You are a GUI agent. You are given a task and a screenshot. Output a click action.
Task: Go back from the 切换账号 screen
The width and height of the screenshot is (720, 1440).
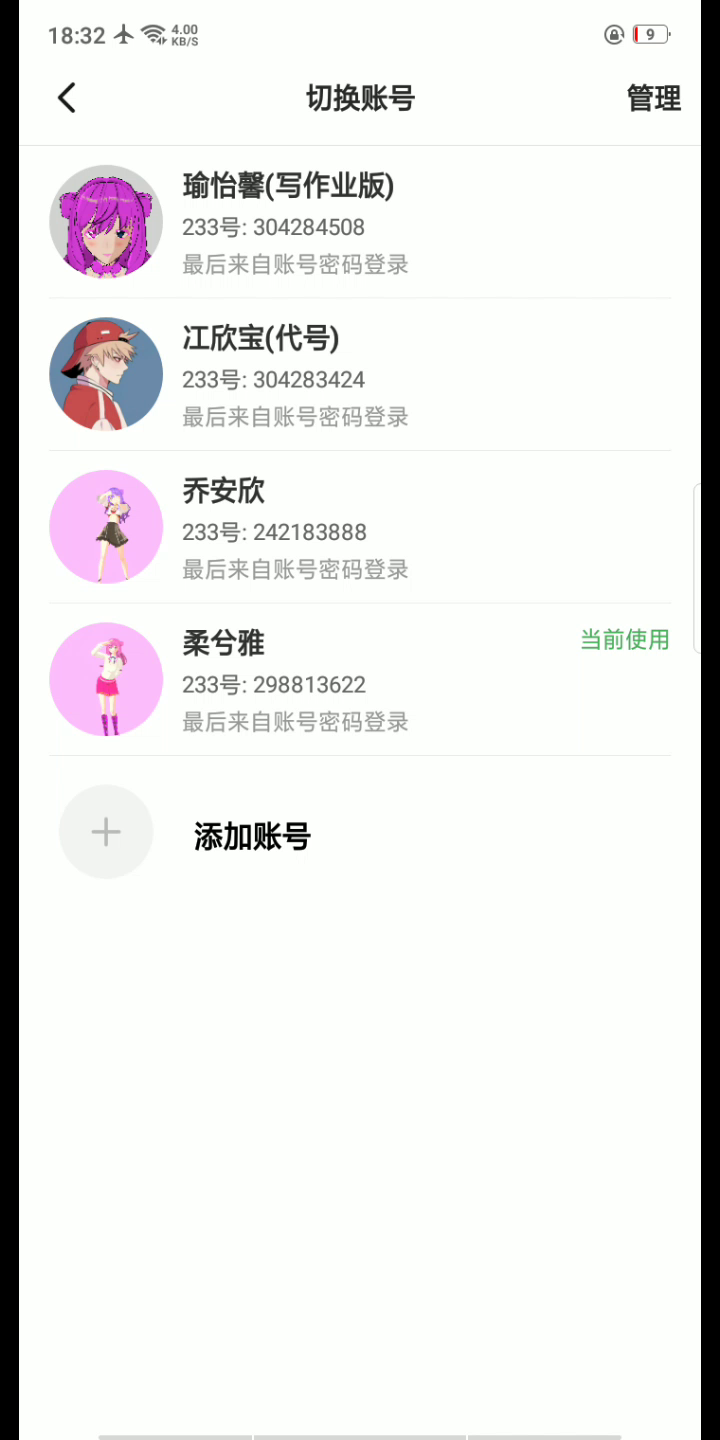point(67,98)
